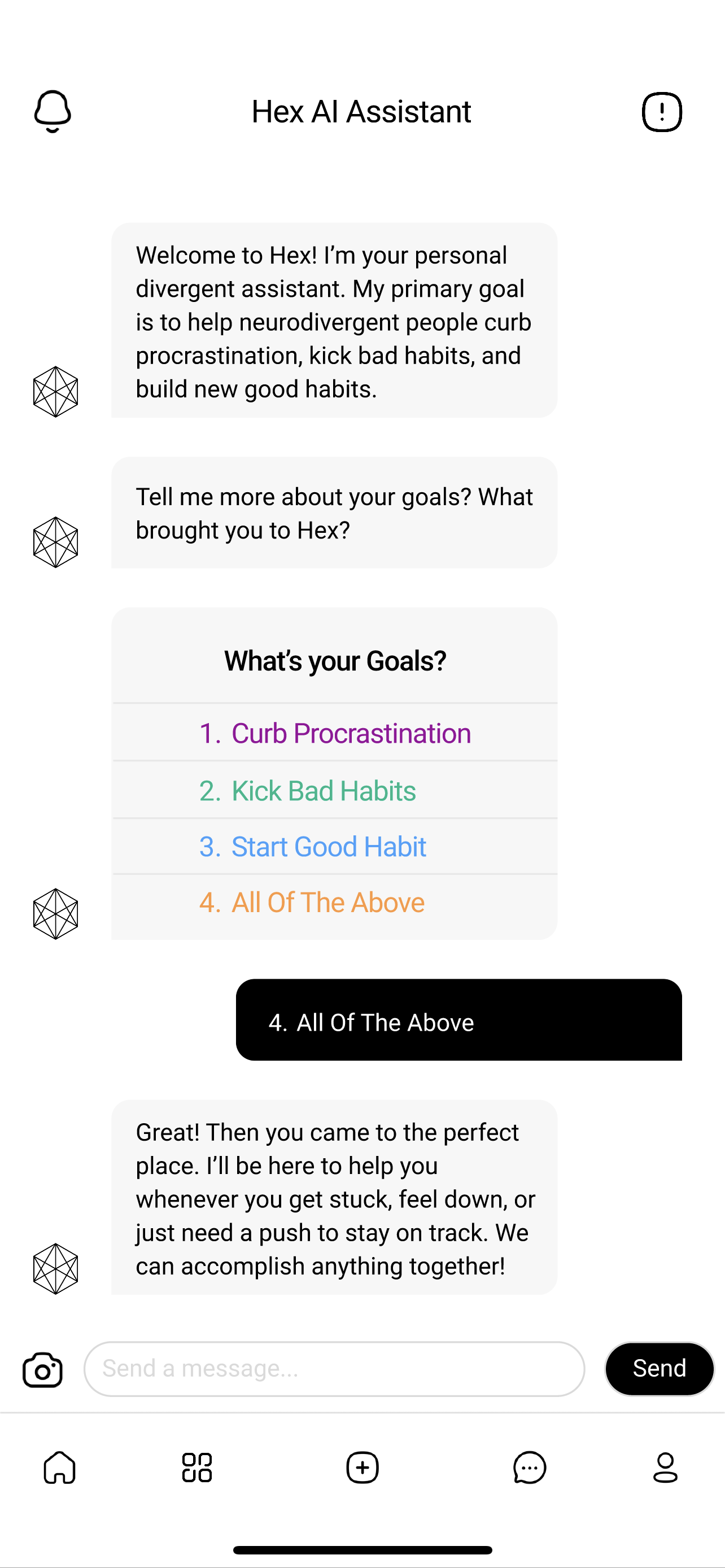Go to the Home tab
This screenshot has height=1568, width=725.
(60, 1468)
